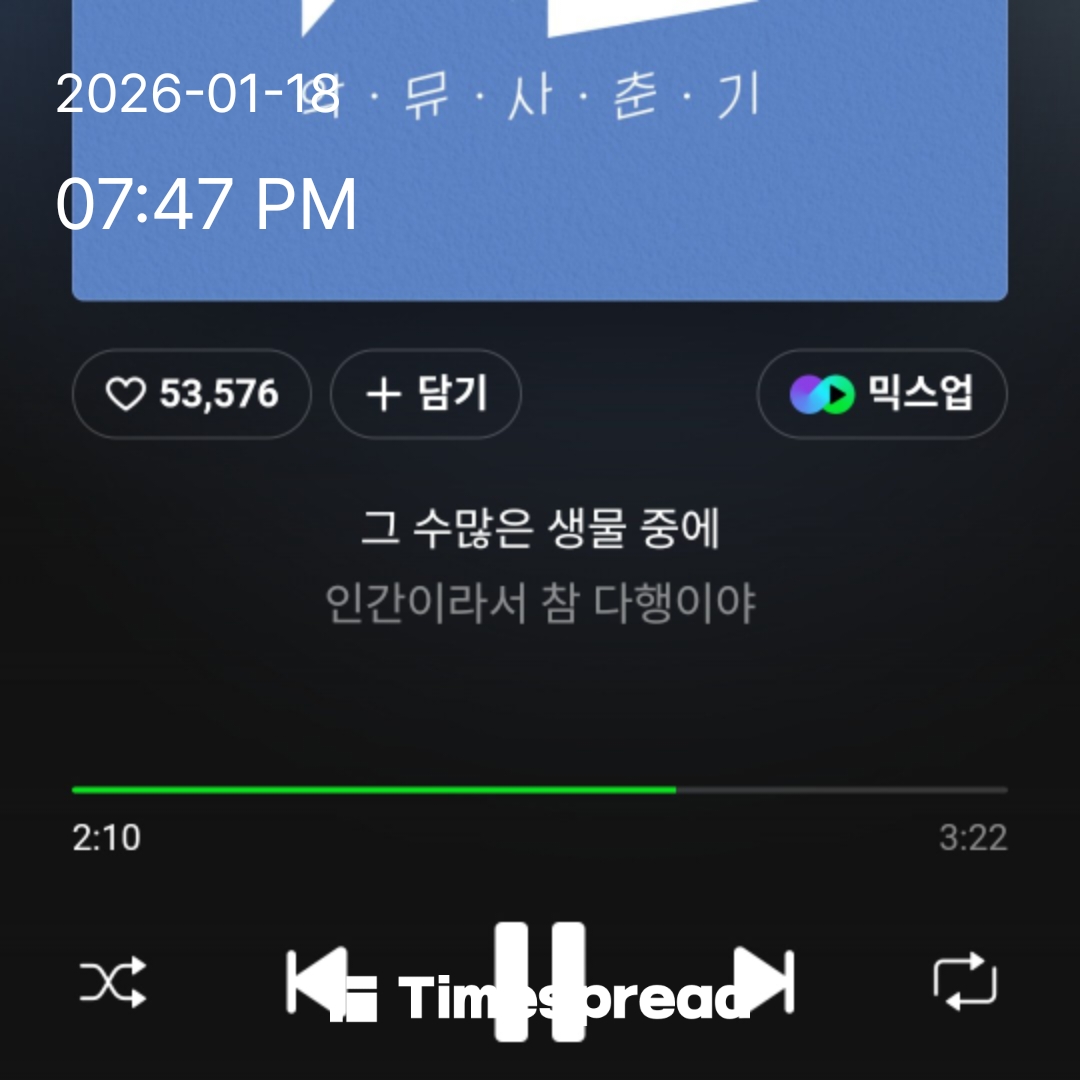The width and height of the screenshot is (1080, 1080).
Task: Open the full lyrics view
Action: pos(540,566)
